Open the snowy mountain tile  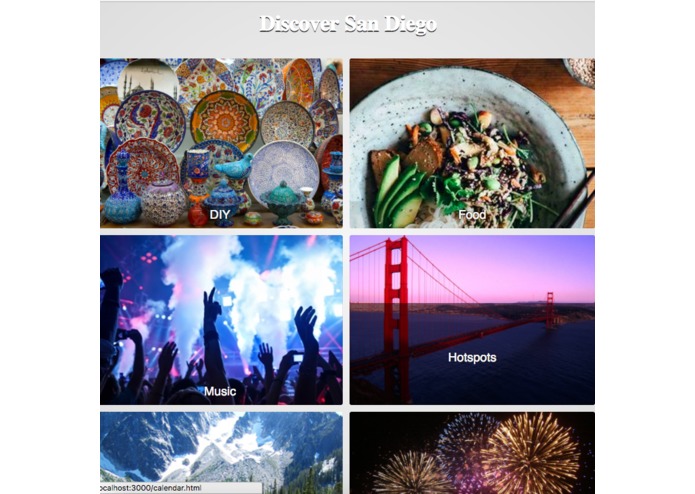coord(221,450)
